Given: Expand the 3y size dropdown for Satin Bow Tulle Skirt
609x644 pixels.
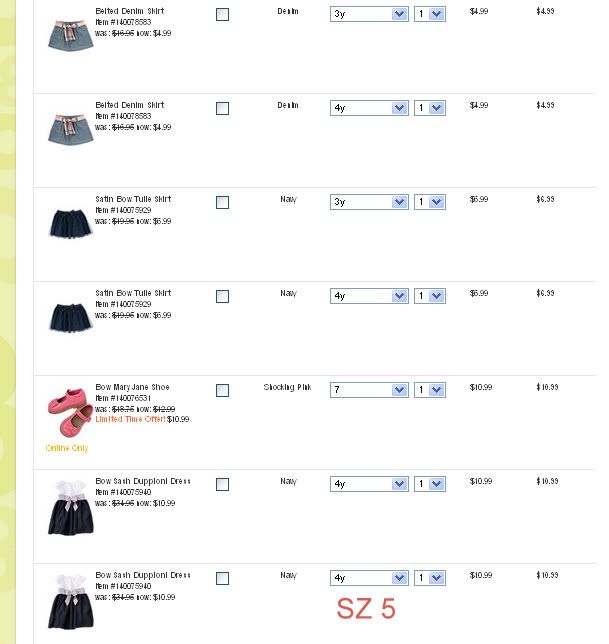Looking at the screenshot, I should (x=369, y=202).
